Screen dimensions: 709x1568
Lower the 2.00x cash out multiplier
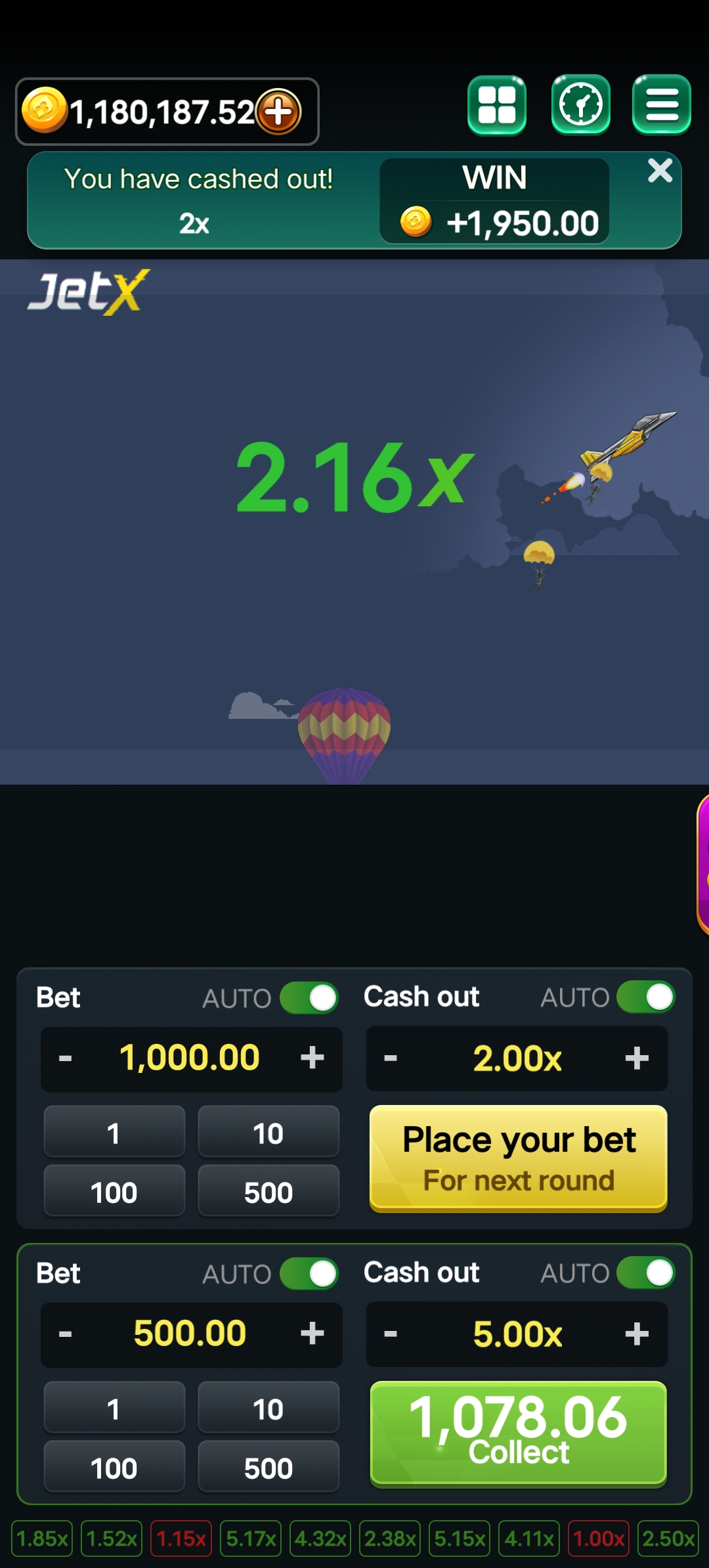(391, 1058)
